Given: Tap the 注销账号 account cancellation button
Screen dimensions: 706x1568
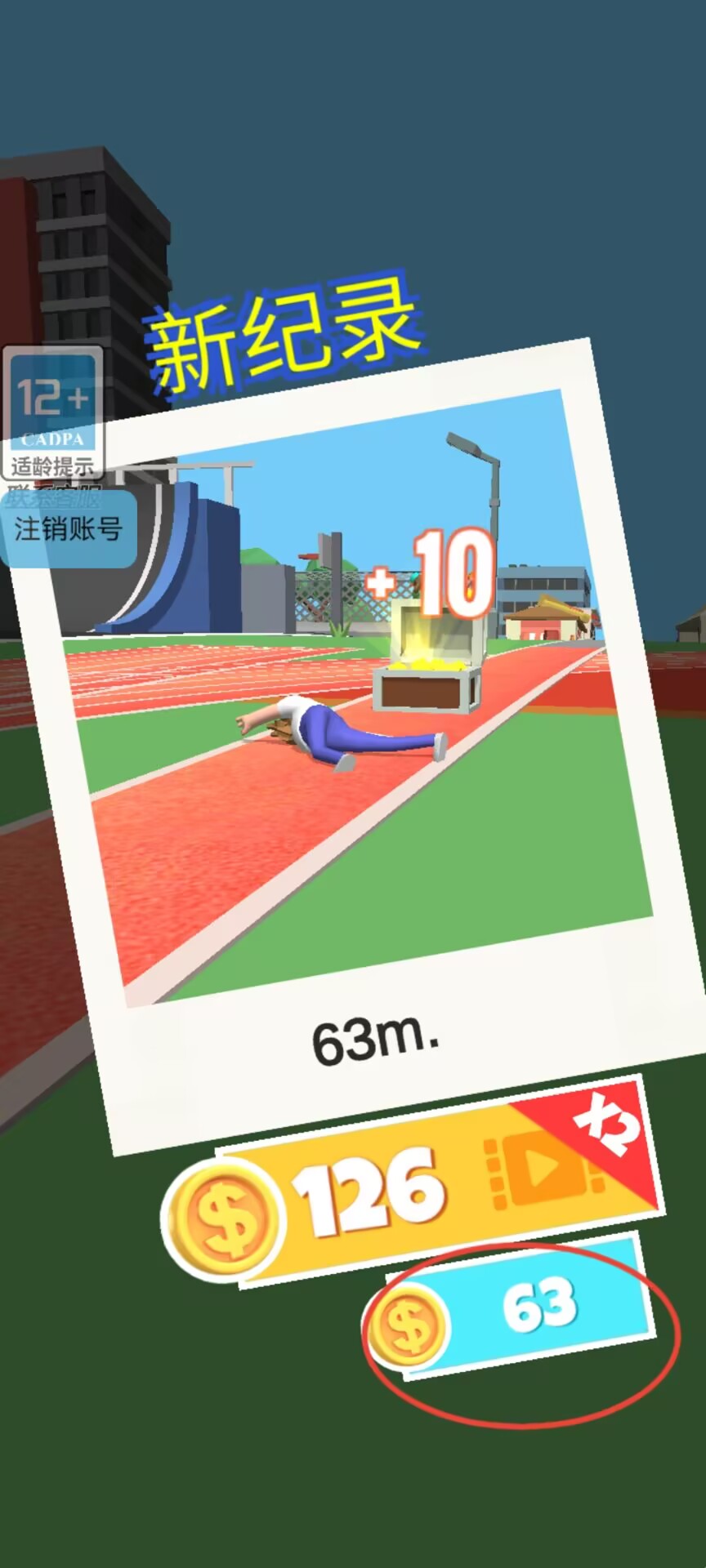Looking at the screenshot, I should [69, 529].
